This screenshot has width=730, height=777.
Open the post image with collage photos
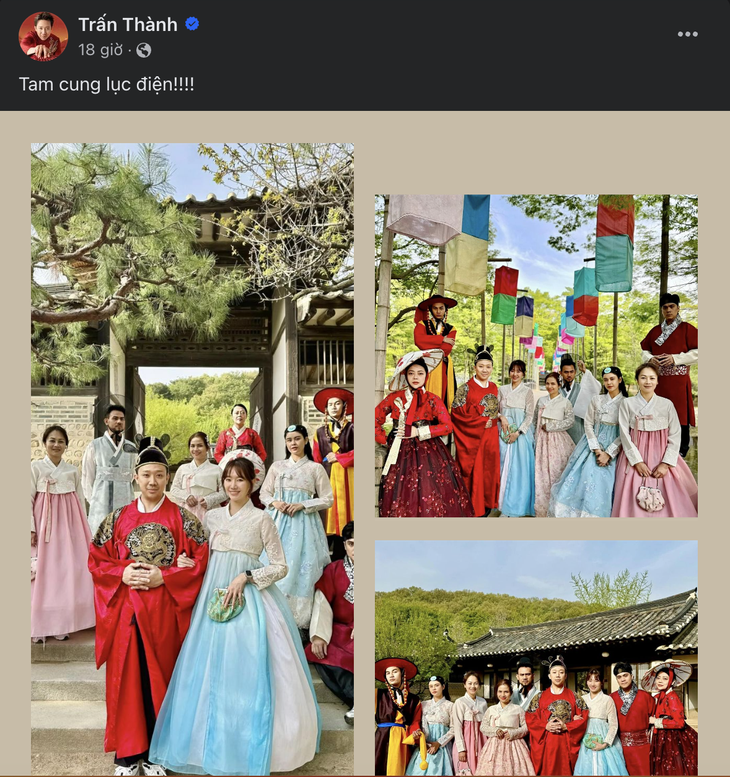364,445
